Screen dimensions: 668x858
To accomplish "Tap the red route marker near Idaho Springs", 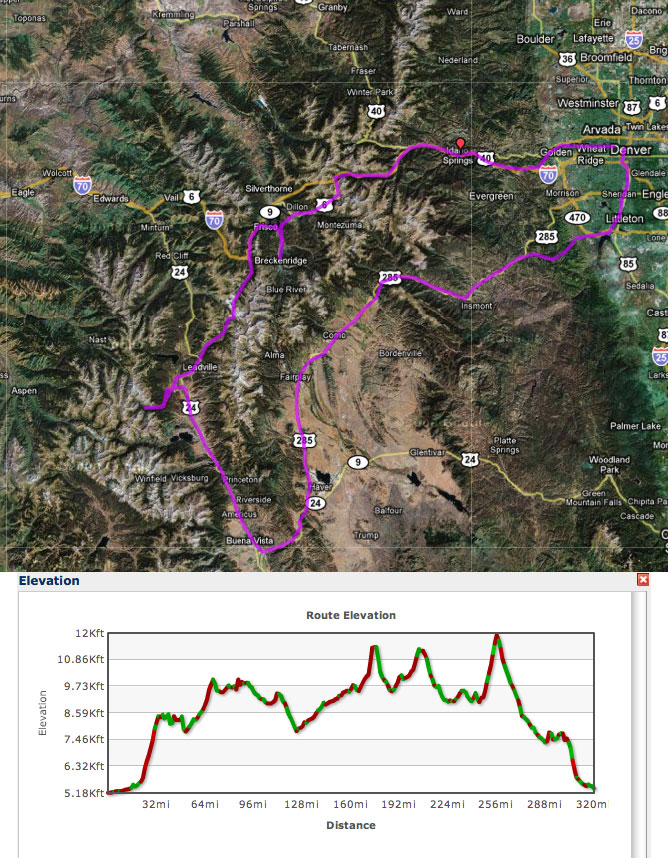I will click(x=460, y=143).
